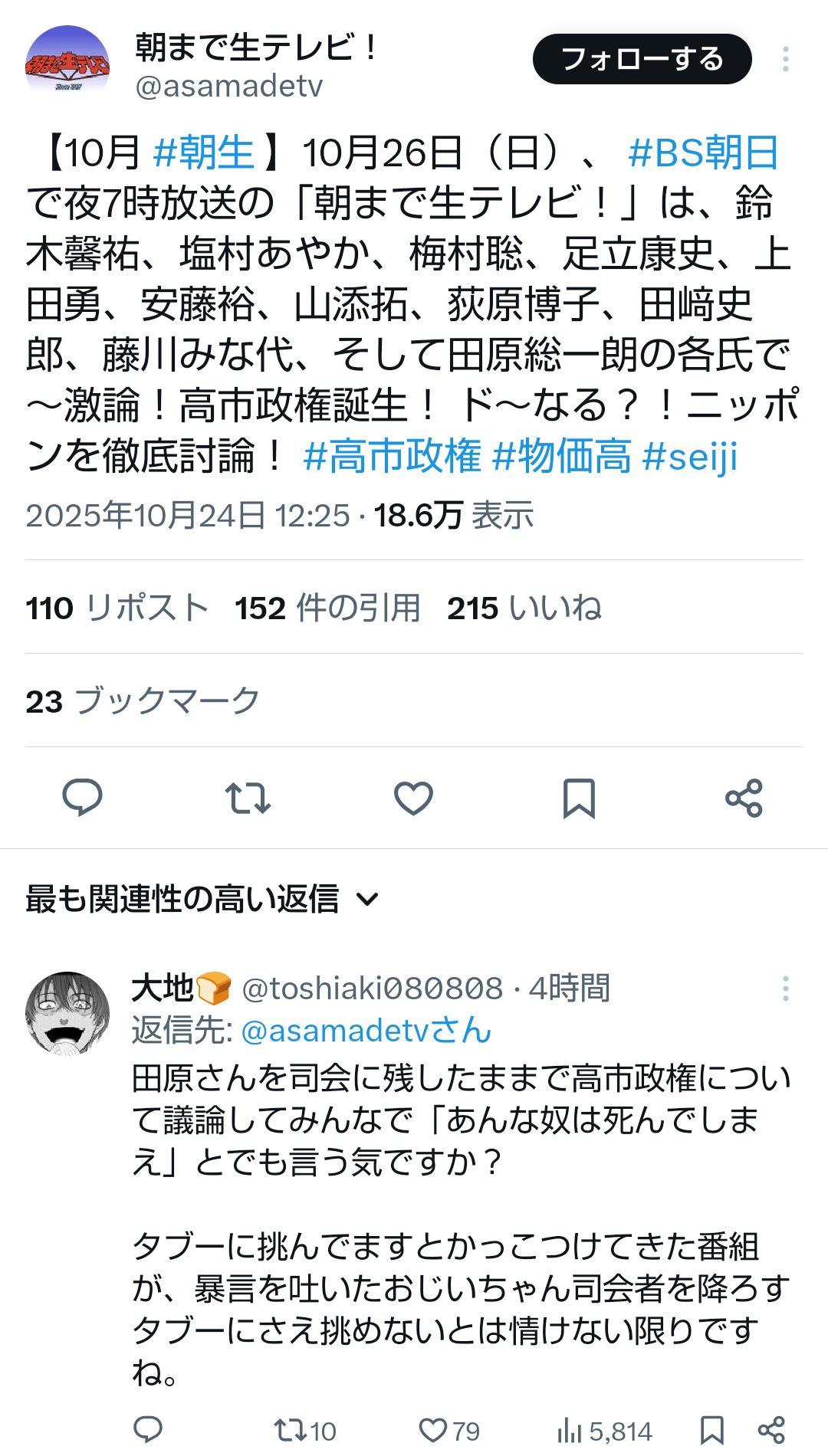Image resolution: width=828 pixels, height=1456 pixels.
Task: Repost the 朝まで生テレビ post
Action: (248, 798)
